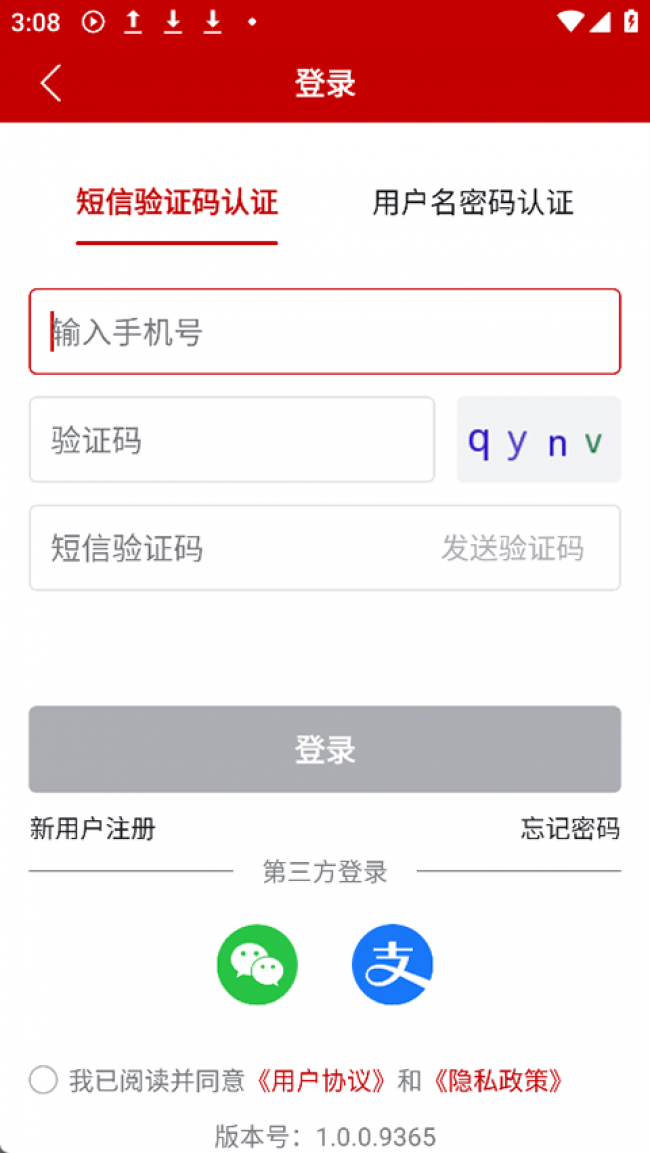Tap 发送验证码 to send SMS code
The image size is (650, 1153).
pos(513,548)
